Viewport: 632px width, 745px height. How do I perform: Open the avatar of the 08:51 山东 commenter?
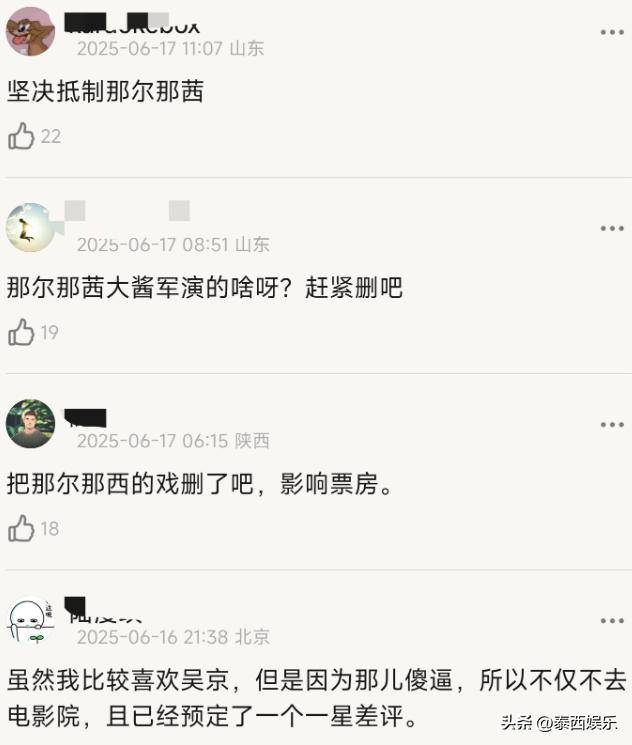(x=30, y=227)
